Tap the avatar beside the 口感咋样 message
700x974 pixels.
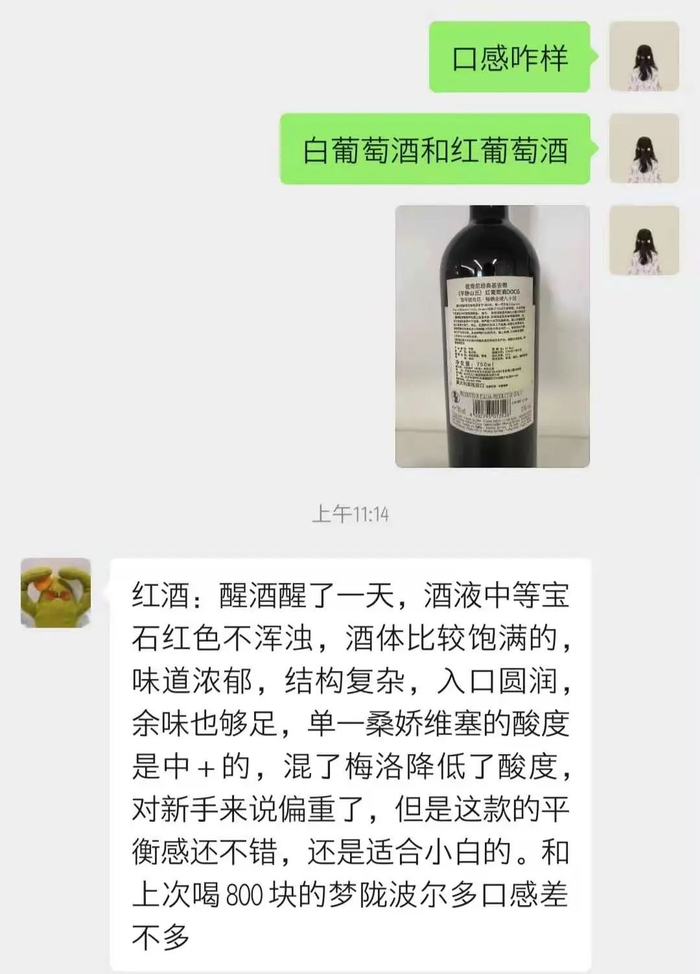[x=644, y=57]
